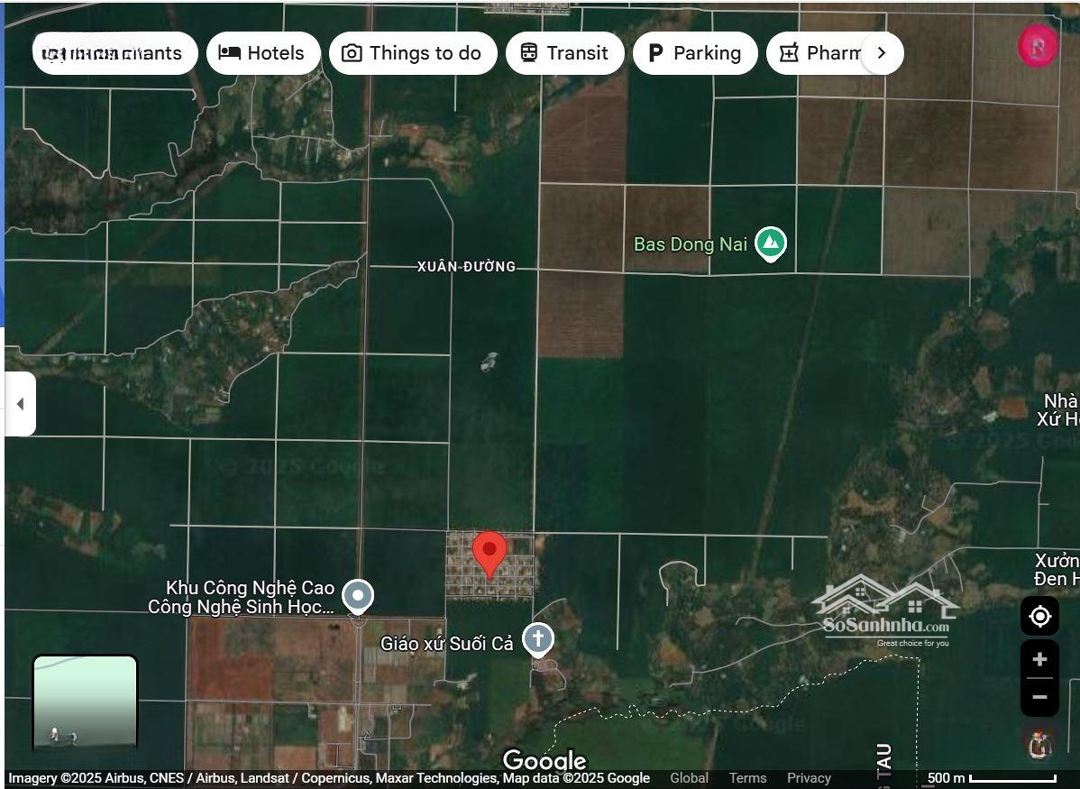Select the Hotels chip

263,53
